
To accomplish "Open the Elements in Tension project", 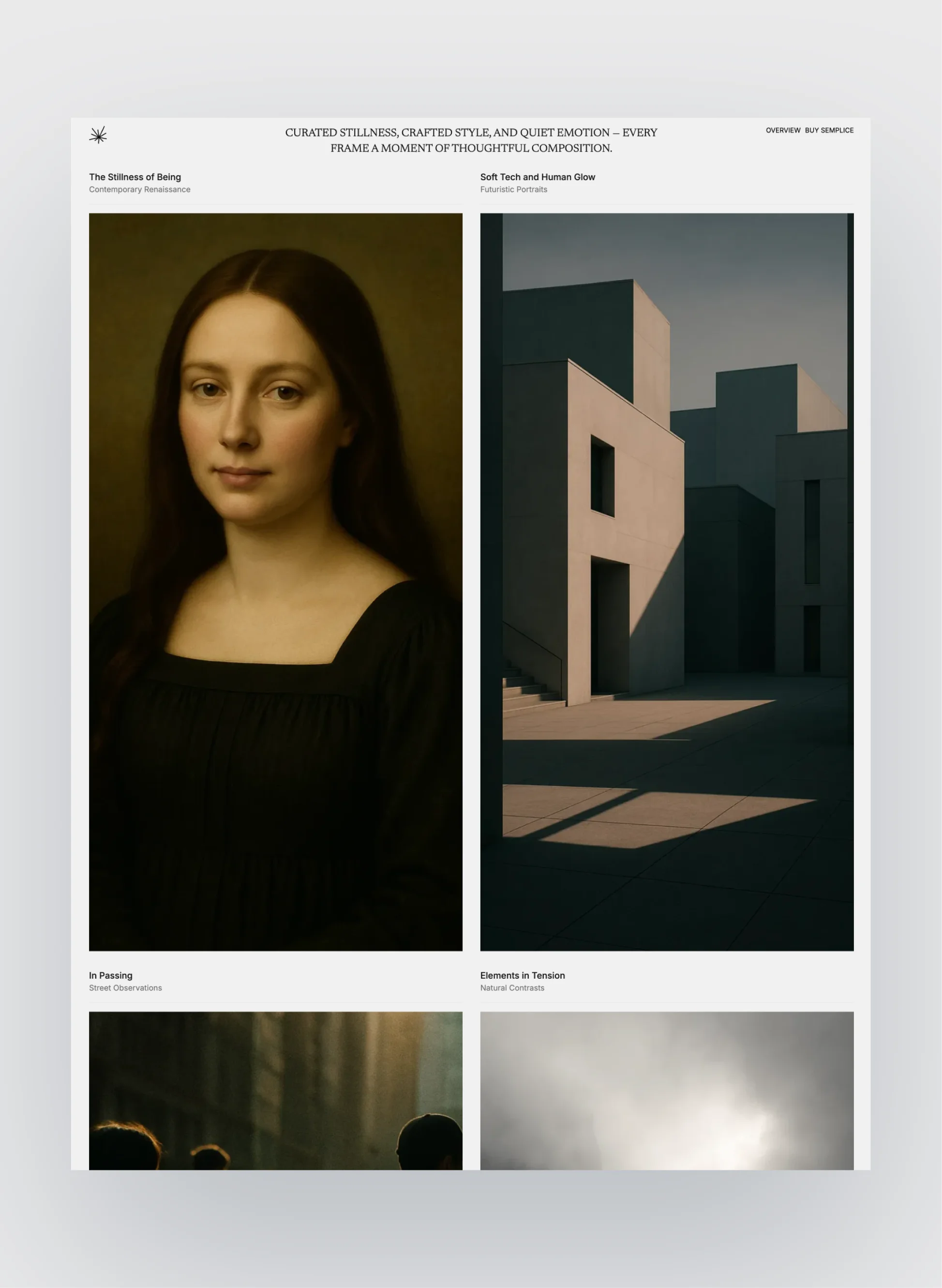I will [523, 976].
